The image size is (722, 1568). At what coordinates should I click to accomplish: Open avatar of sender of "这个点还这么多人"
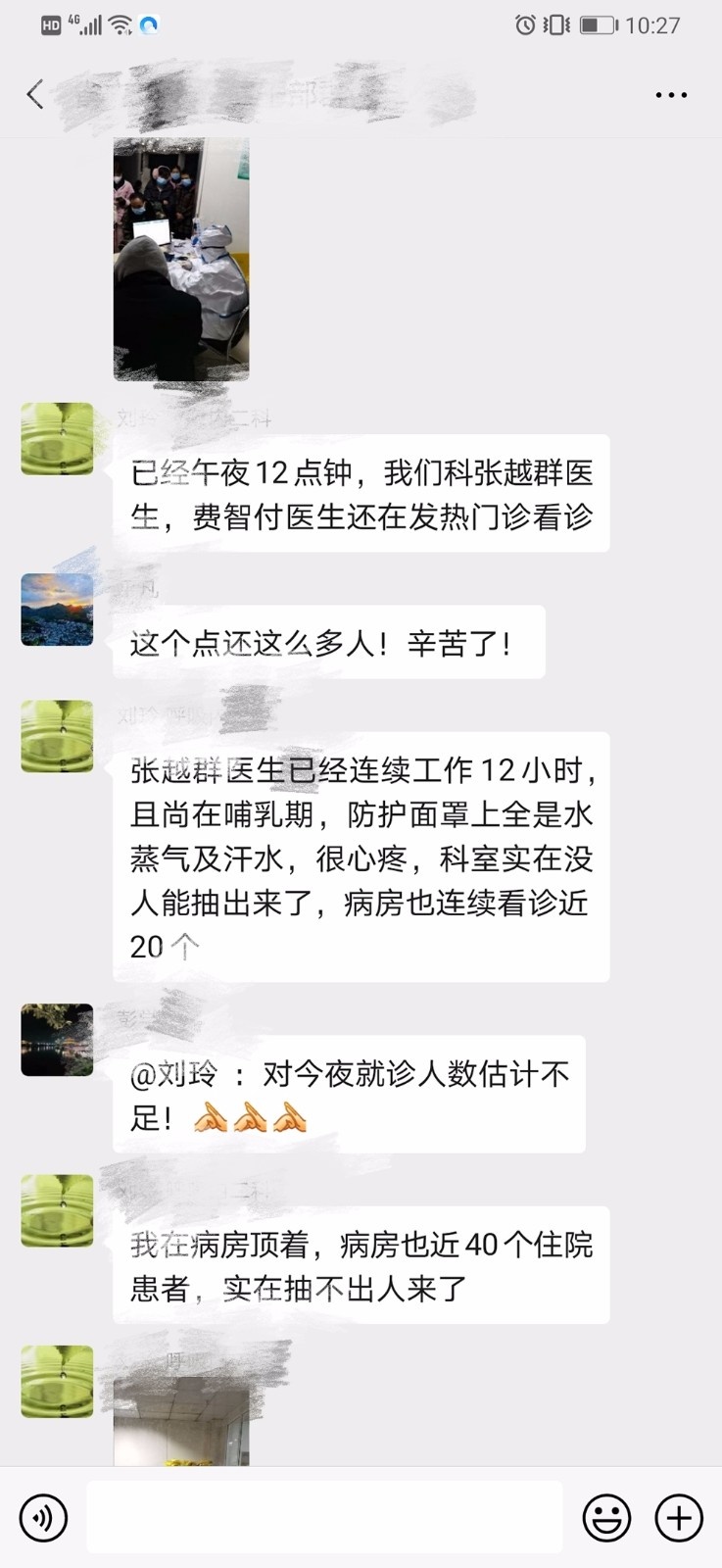[x=57, y=610]
